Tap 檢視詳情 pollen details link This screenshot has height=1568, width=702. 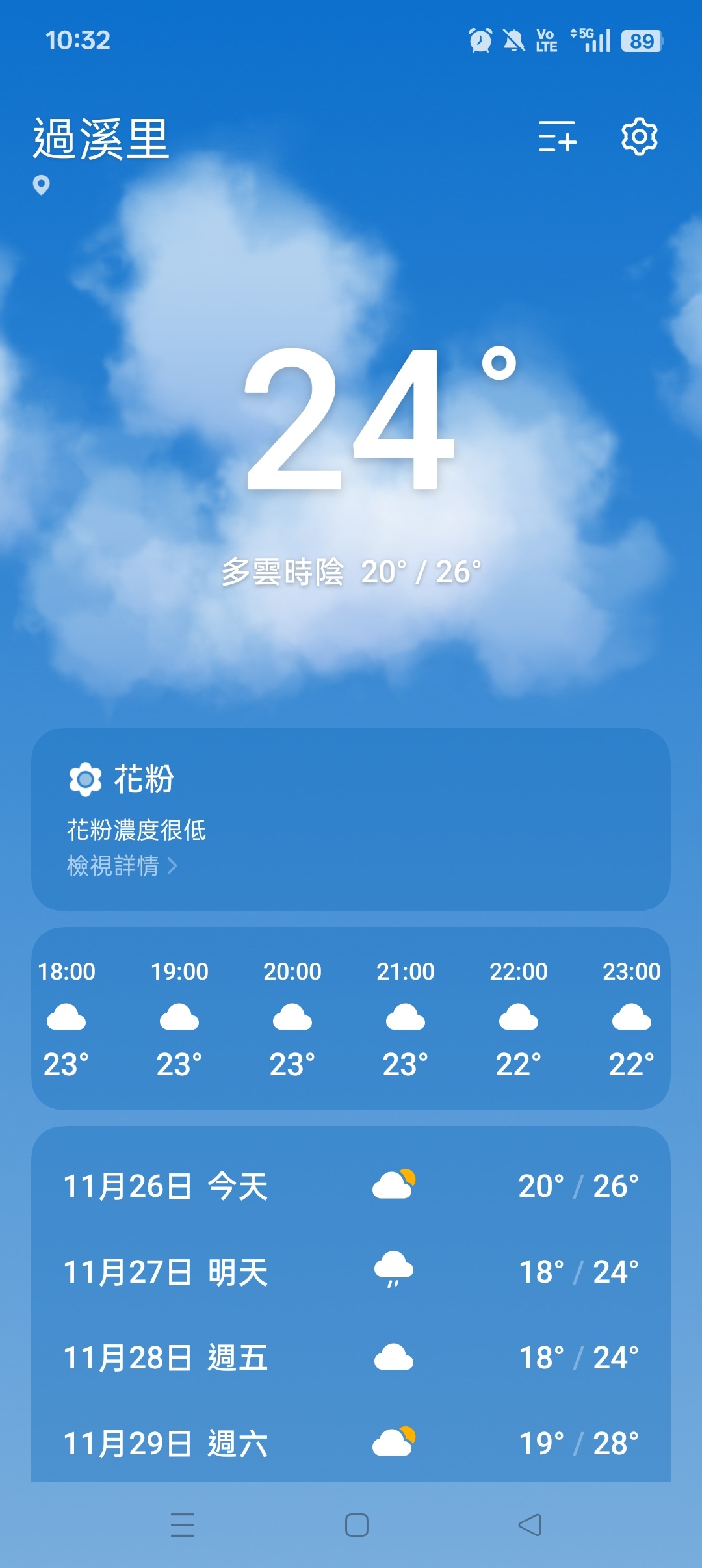[x=122, y=866]
